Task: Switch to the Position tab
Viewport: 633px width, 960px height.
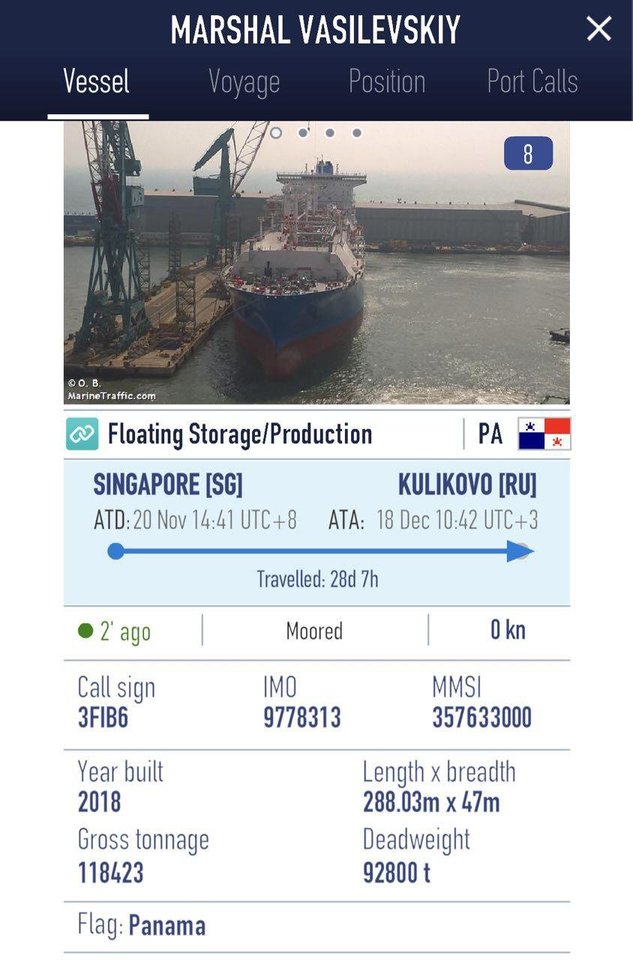Action: click(387, 82)
